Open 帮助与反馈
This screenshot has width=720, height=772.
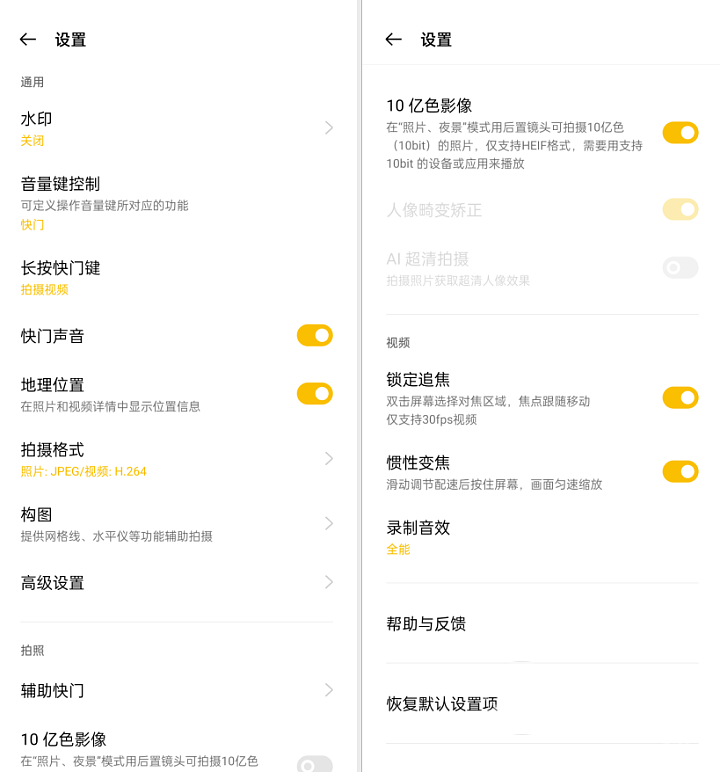click(540, 624)
